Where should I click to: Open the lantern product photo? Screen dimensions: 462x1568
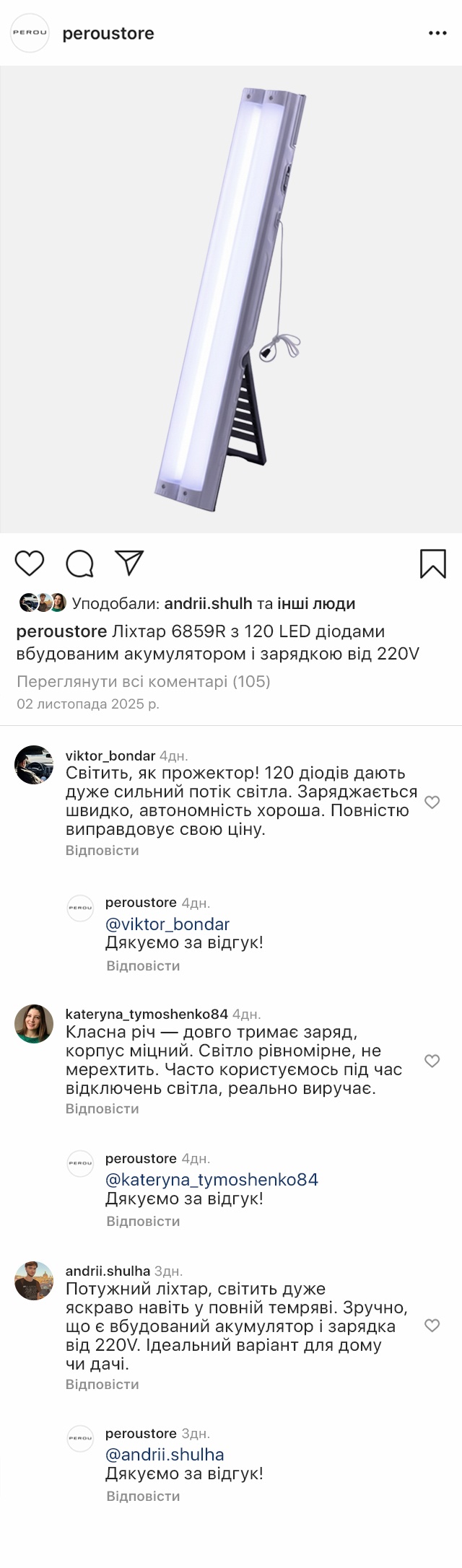(x=231, y=299)
